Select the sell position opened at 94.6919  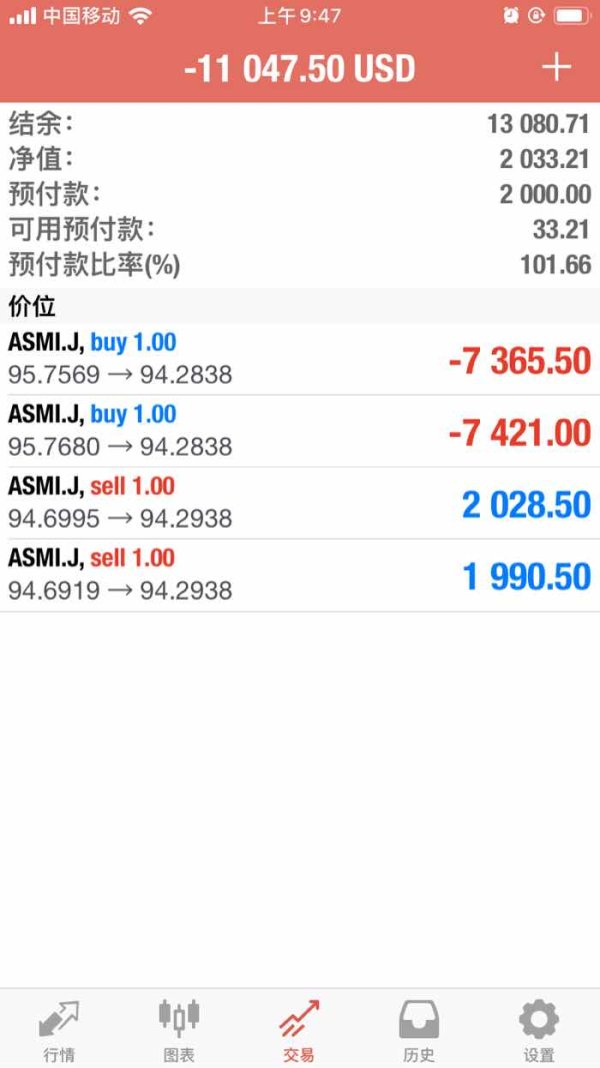pyautogui.click(x=300, y=575)
